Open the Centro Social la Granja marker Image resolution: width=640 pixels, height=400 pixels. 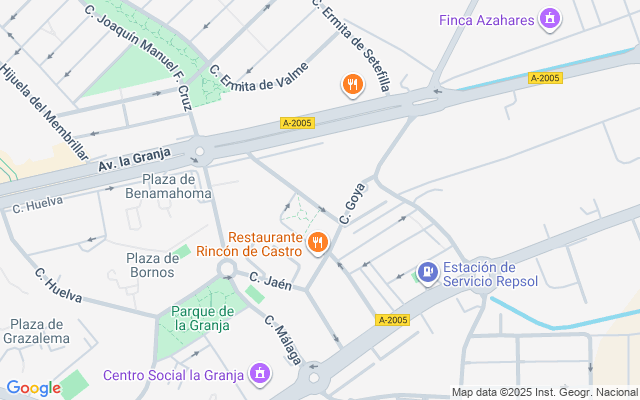pos(260,374)
